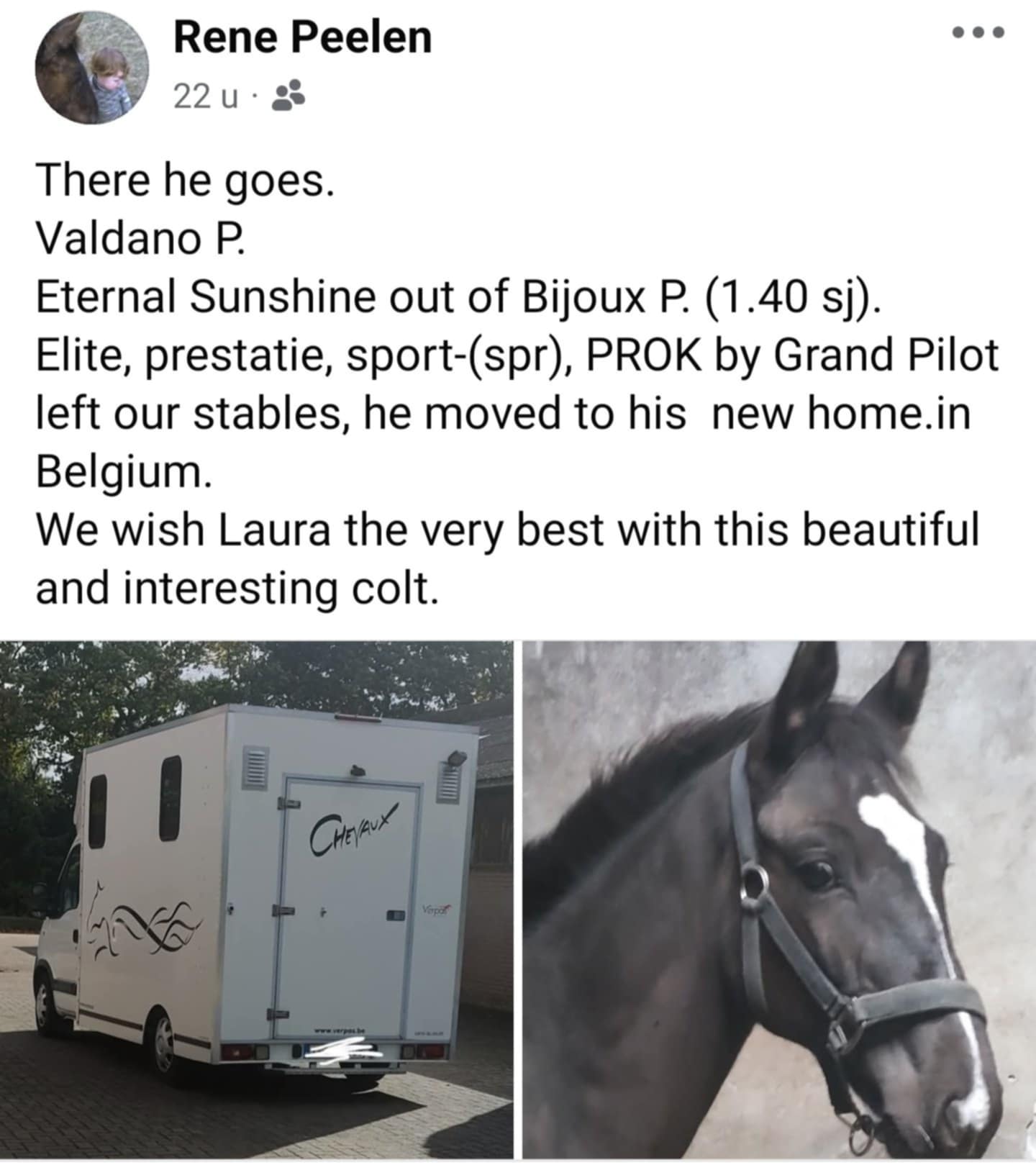This screenshot has width=1036, height=1165.
Task: Open the horse trailer photo
Action: pos(256,899)
